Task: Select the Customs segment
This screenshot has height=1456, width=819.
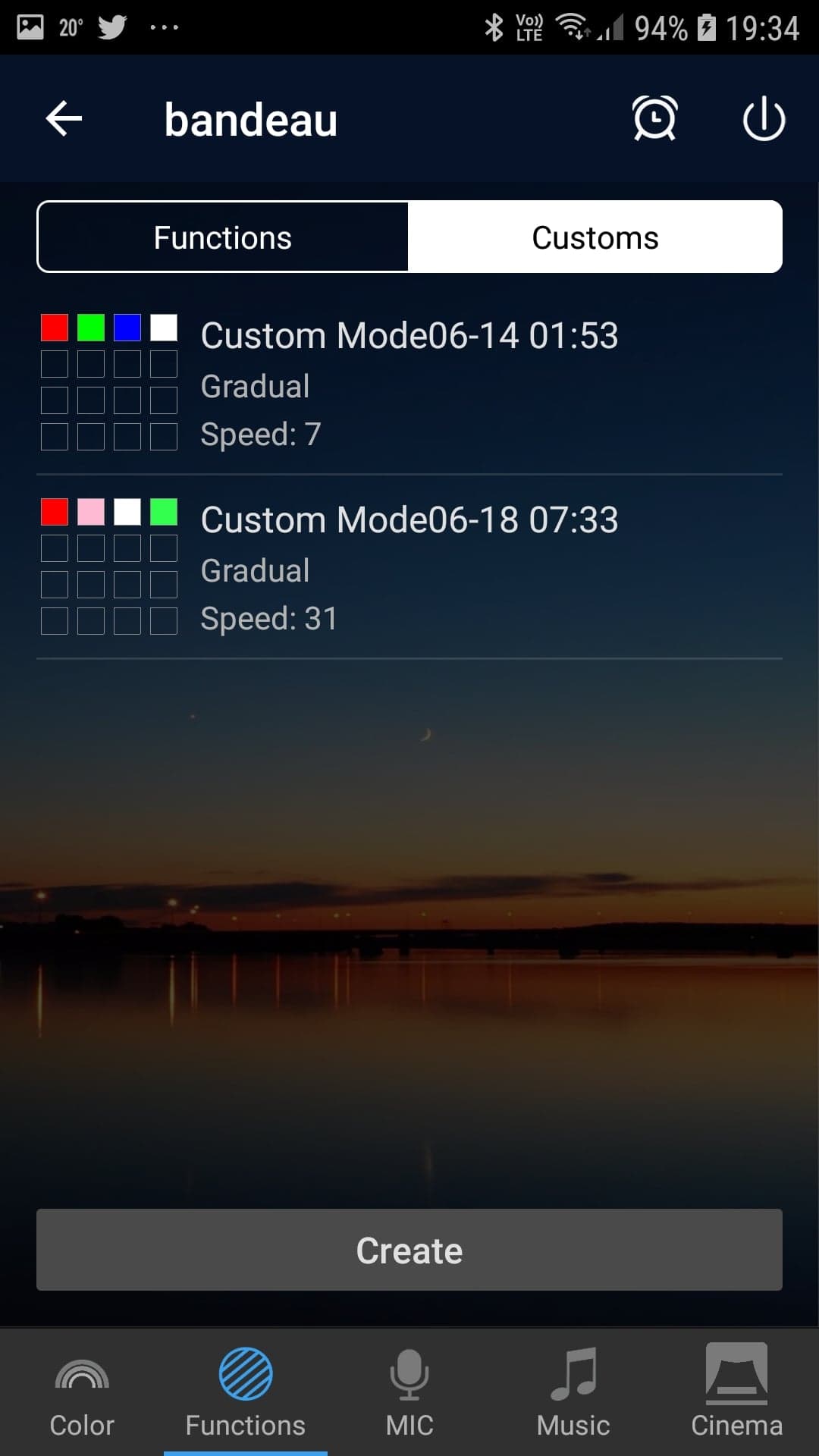Action: (x=595, y=237)
